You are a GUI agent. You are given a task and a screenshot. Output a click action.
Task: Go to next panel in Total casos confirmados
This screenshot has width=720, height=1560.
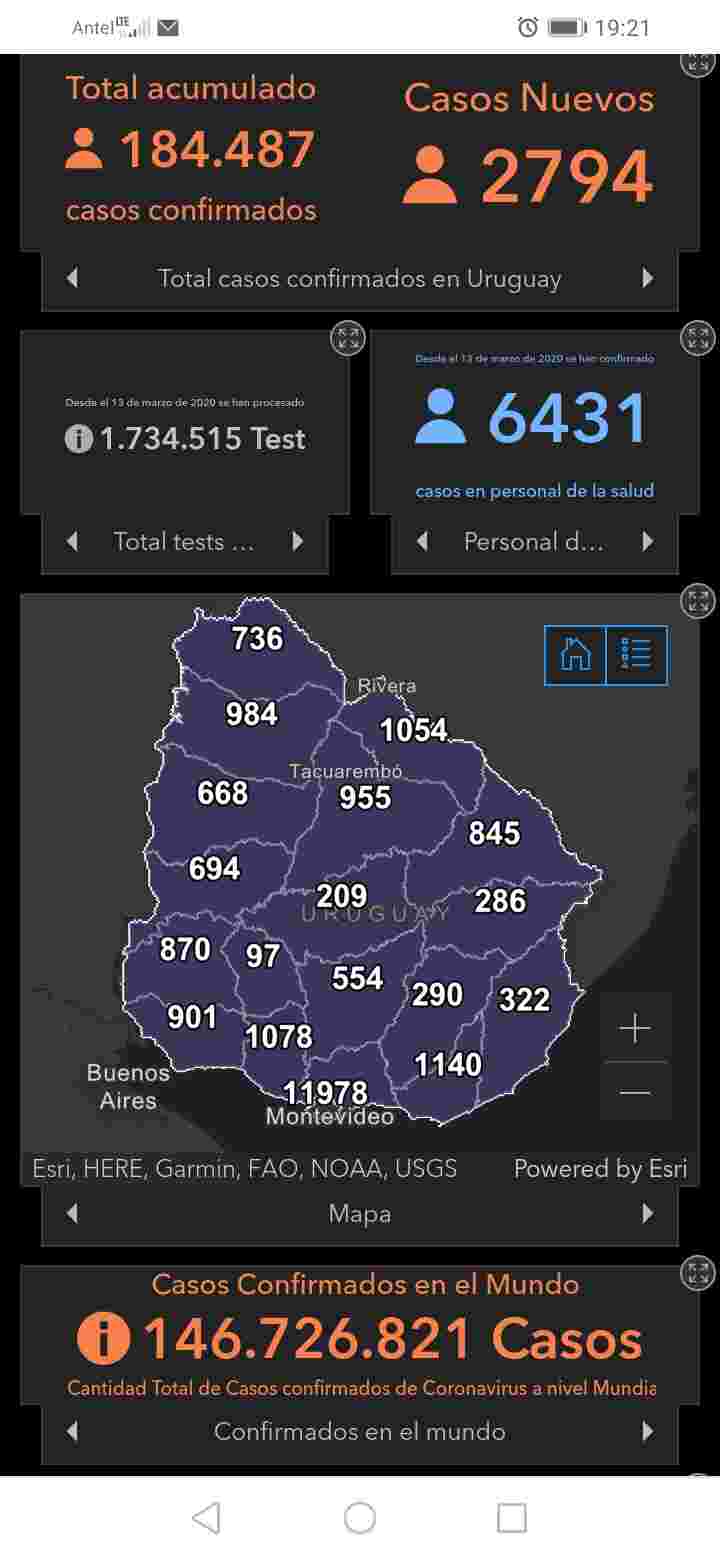[648, 279]
